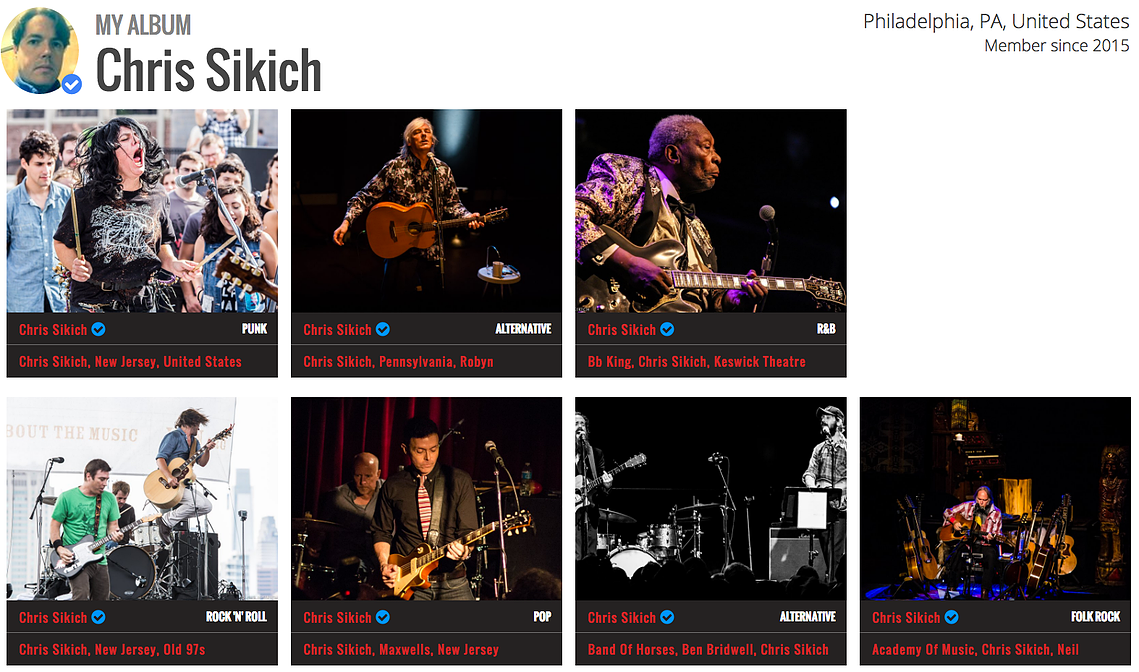Open tags Chris Sikich, Maxwells, New Jersey
Image resolution: width=1139 pixels, height=672 pixels.
(x=400, y=649)
